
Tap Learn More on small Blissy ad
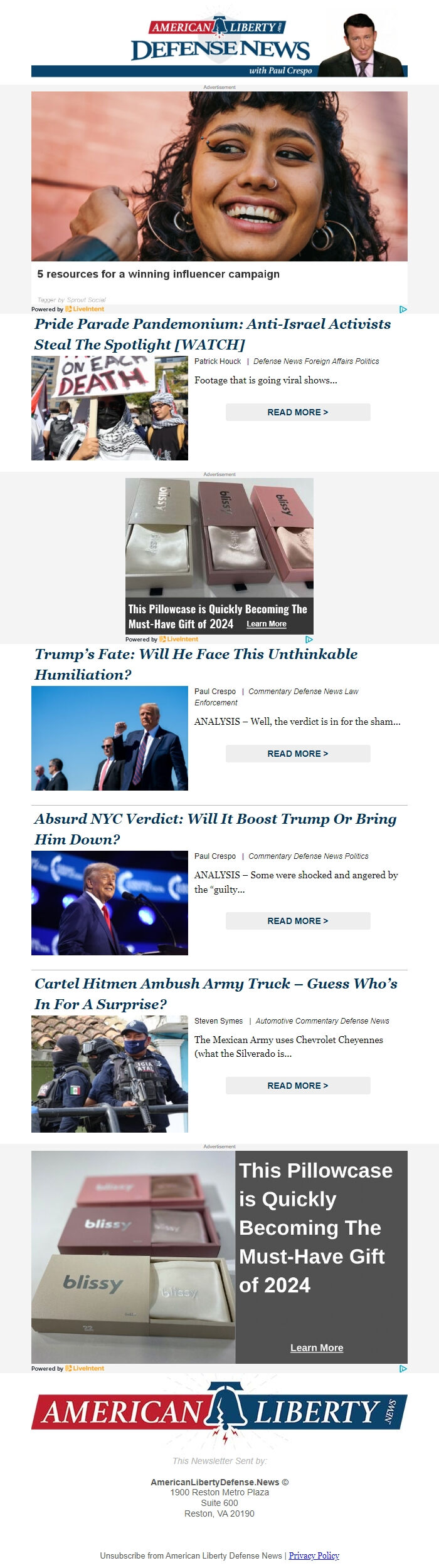click(x=266, y=624)
